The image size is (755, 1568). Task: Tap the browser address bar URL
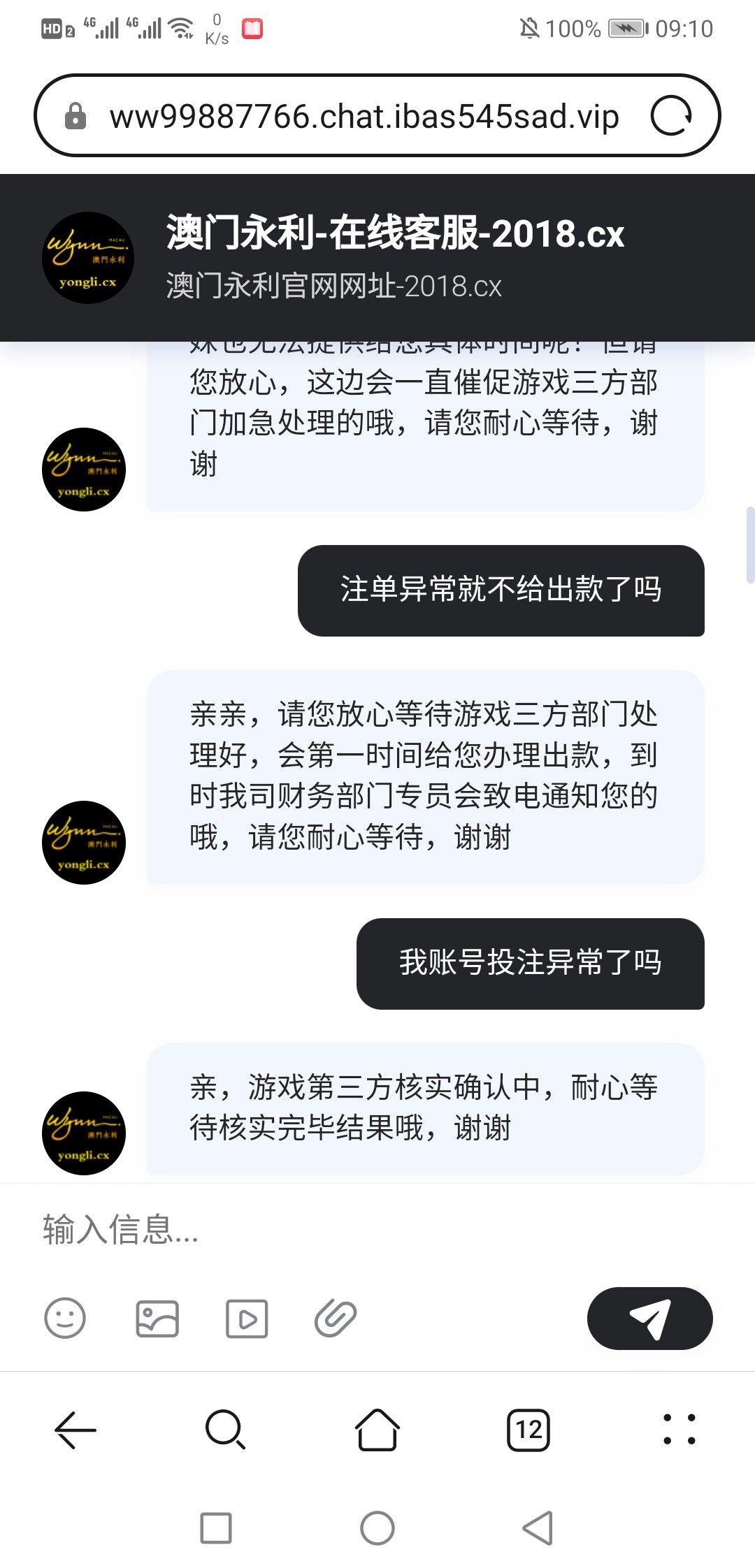coord(364,117)
